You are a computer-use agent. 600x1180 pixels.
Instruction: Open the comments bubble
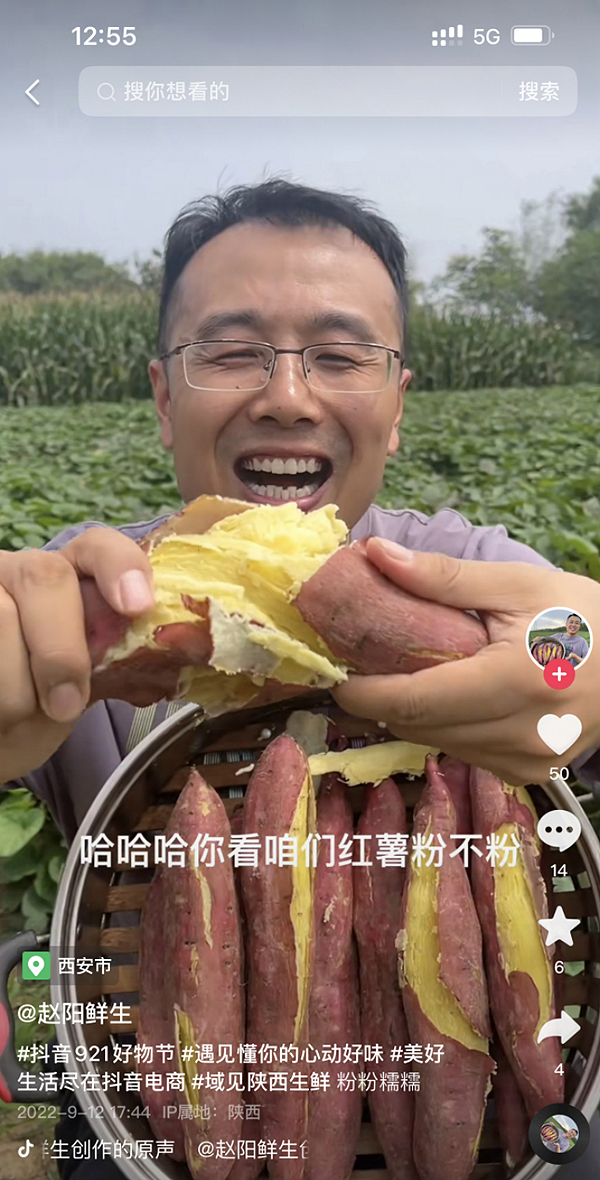[x=559, y=831]
